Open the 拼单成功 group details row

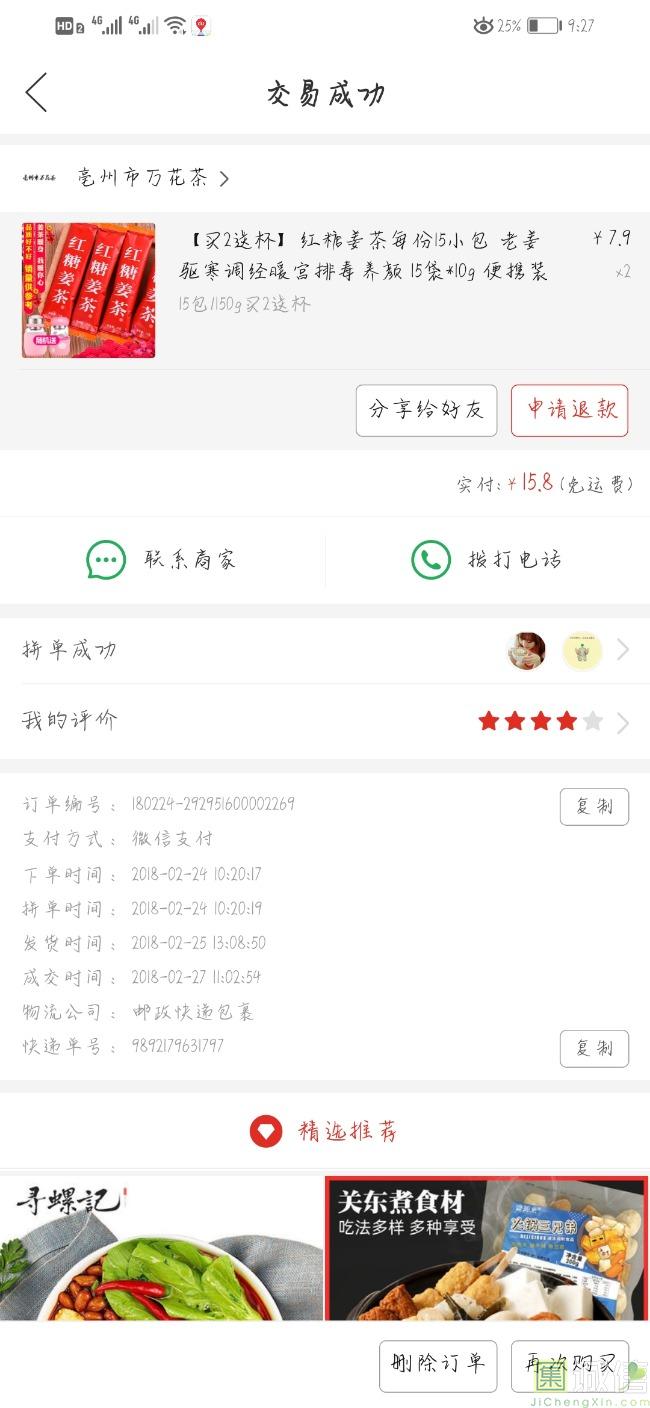(x=325, y=651)
